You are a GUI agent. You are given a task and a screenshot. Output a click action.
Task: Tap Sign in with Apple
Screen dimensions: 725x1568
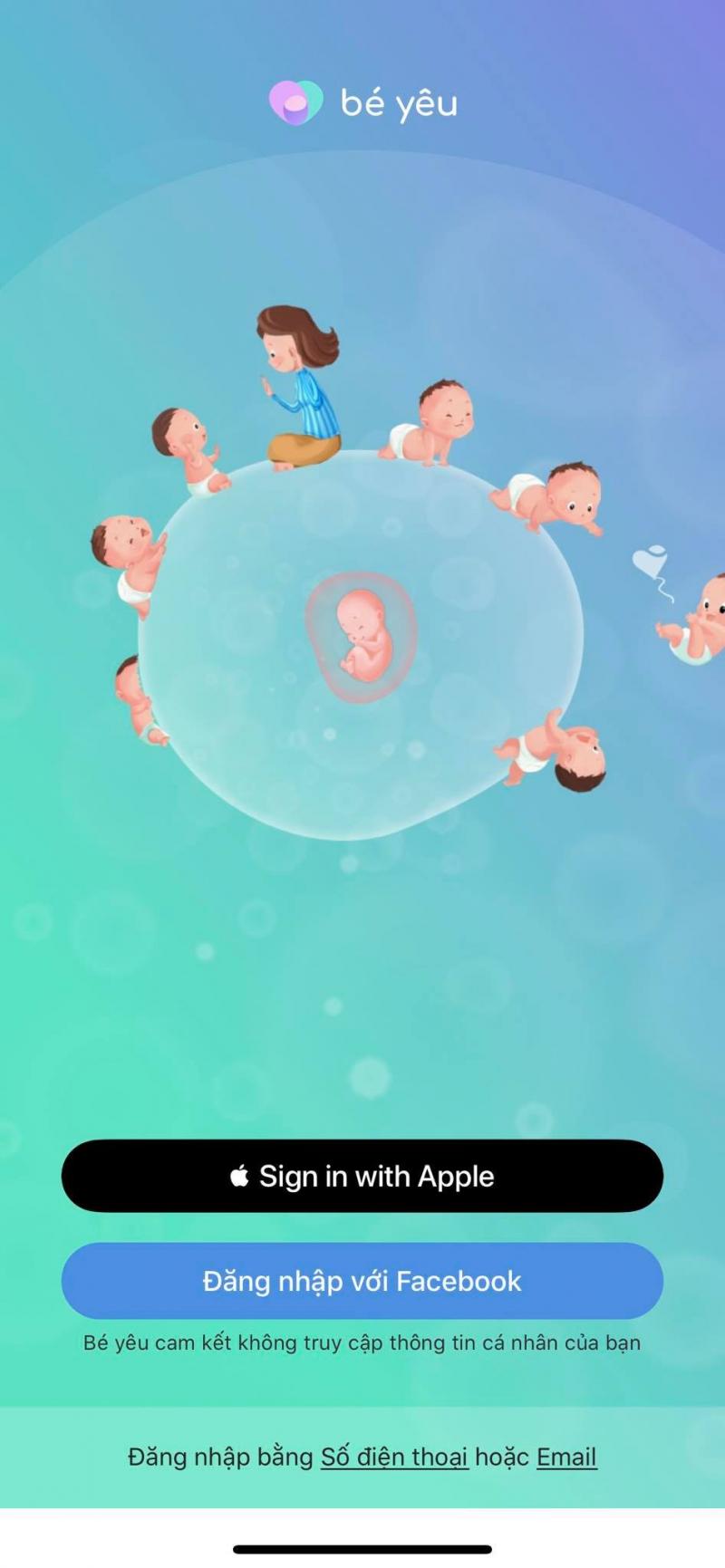coord(362,1176)
